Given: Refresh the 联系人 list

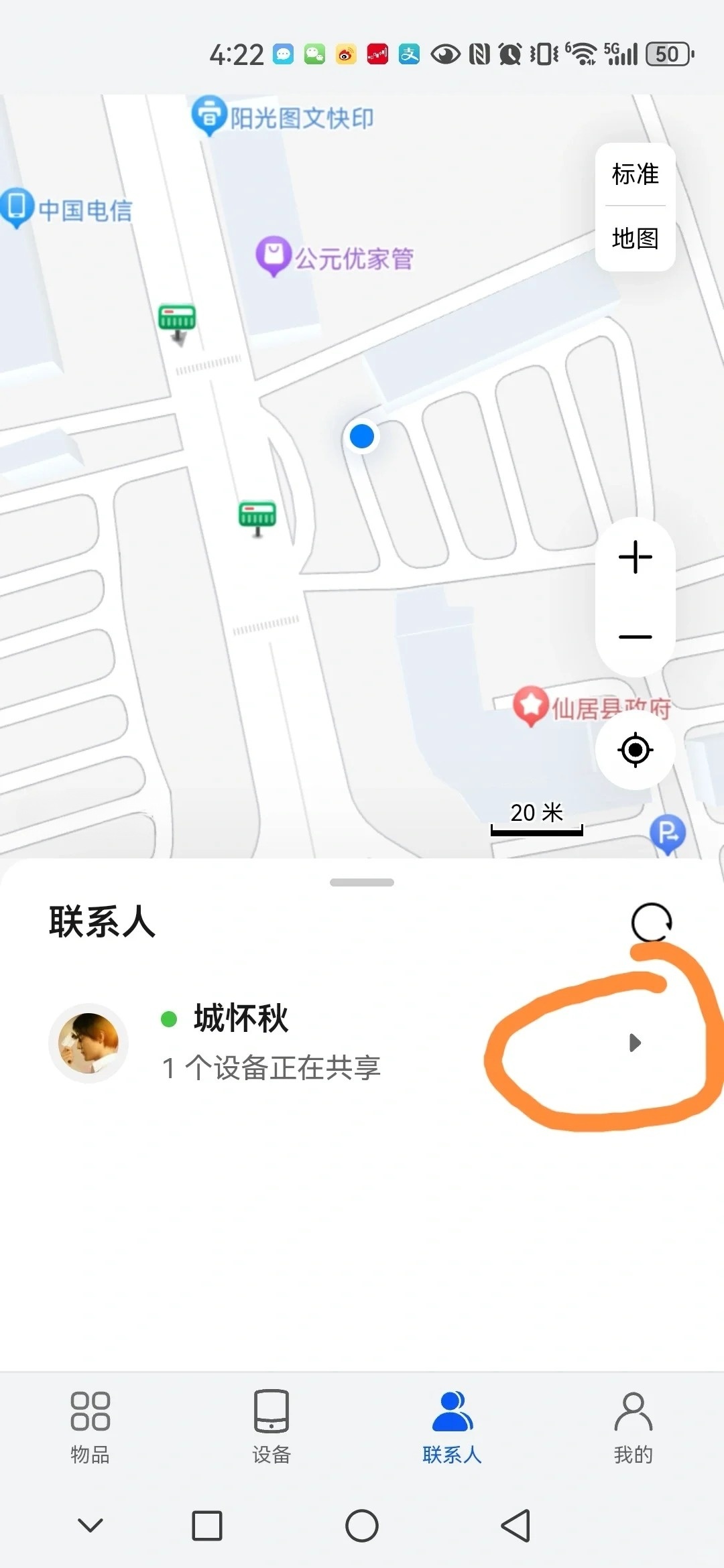Looking at the screenshot, I should pyautogui.click(x=651, y=923).
